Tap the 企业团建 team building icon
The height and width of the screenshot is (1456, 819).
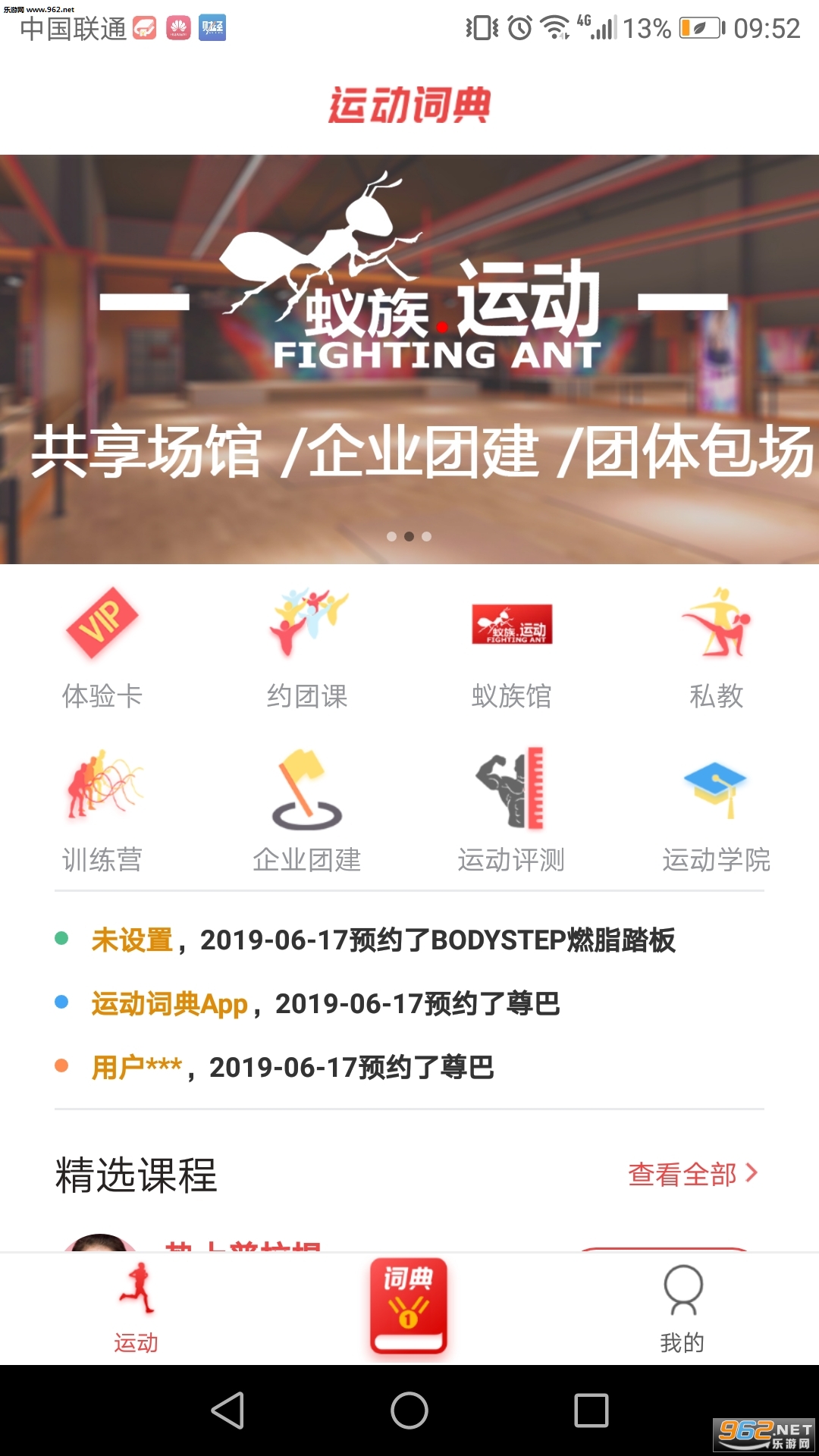[307, 809]
